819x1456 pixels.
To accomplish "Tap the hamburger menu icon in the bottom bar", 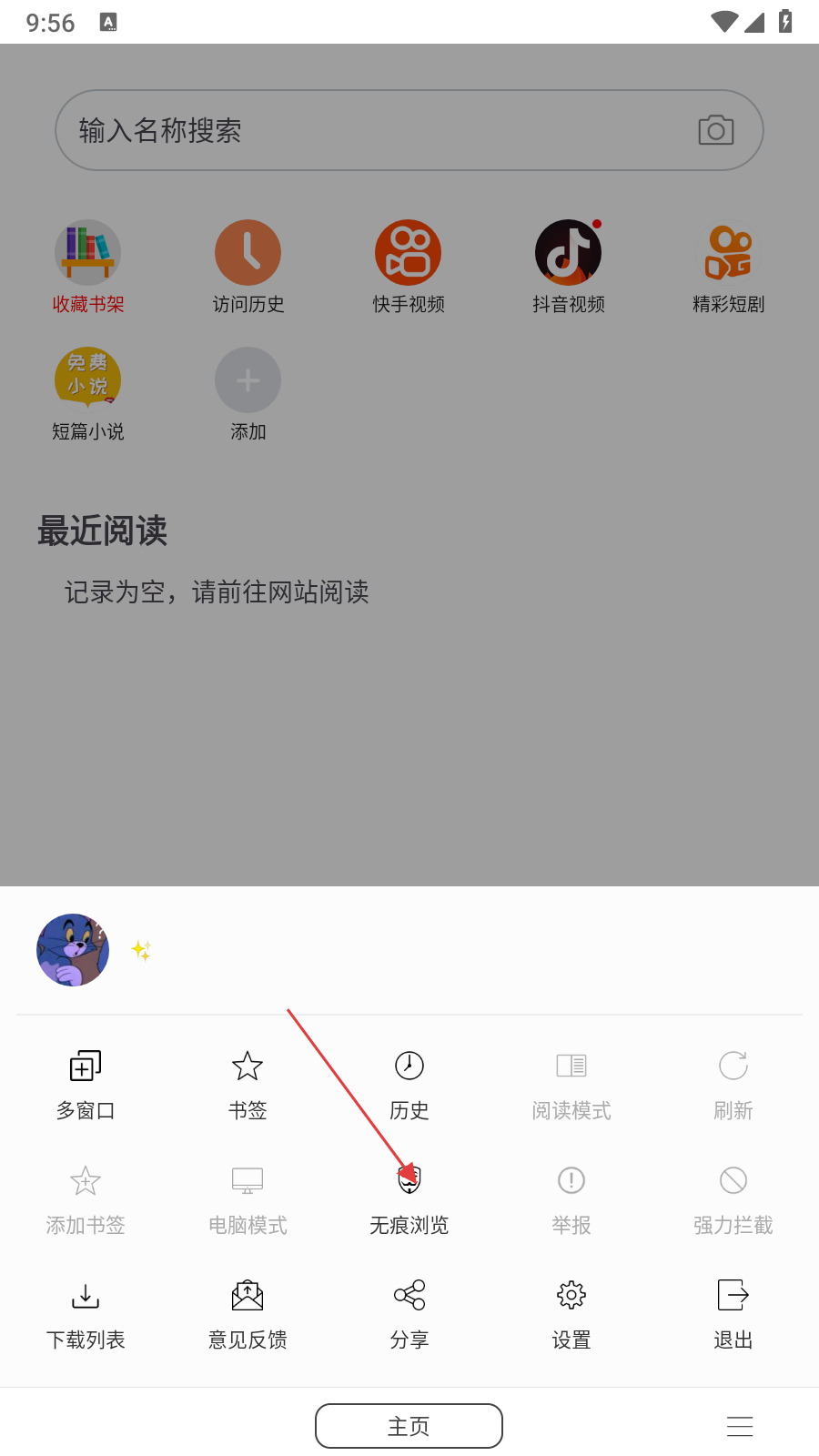I will (x=740, y=1426).
